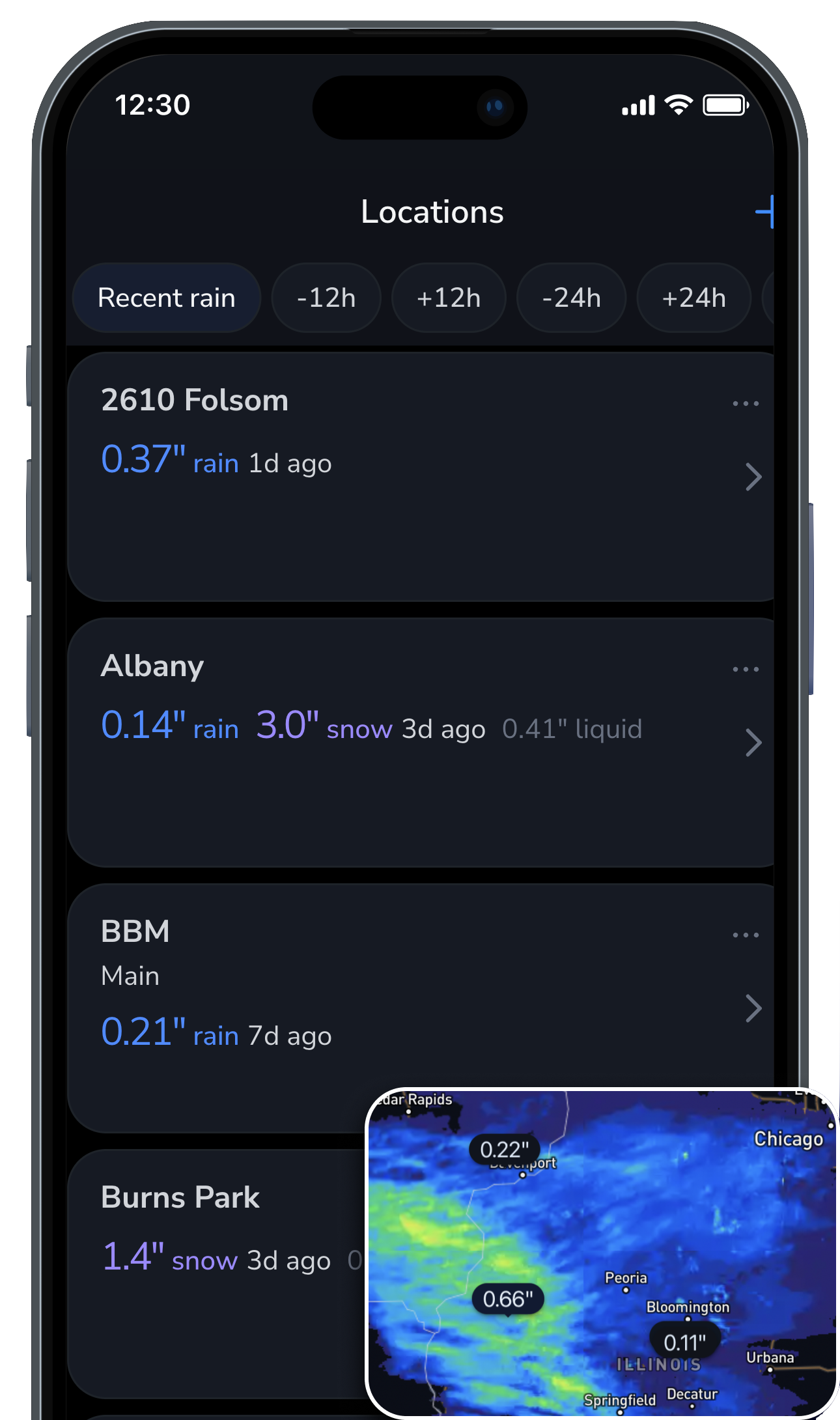
Task: Expand the 2610 Folsom card via its chevron
Action: 754,477
